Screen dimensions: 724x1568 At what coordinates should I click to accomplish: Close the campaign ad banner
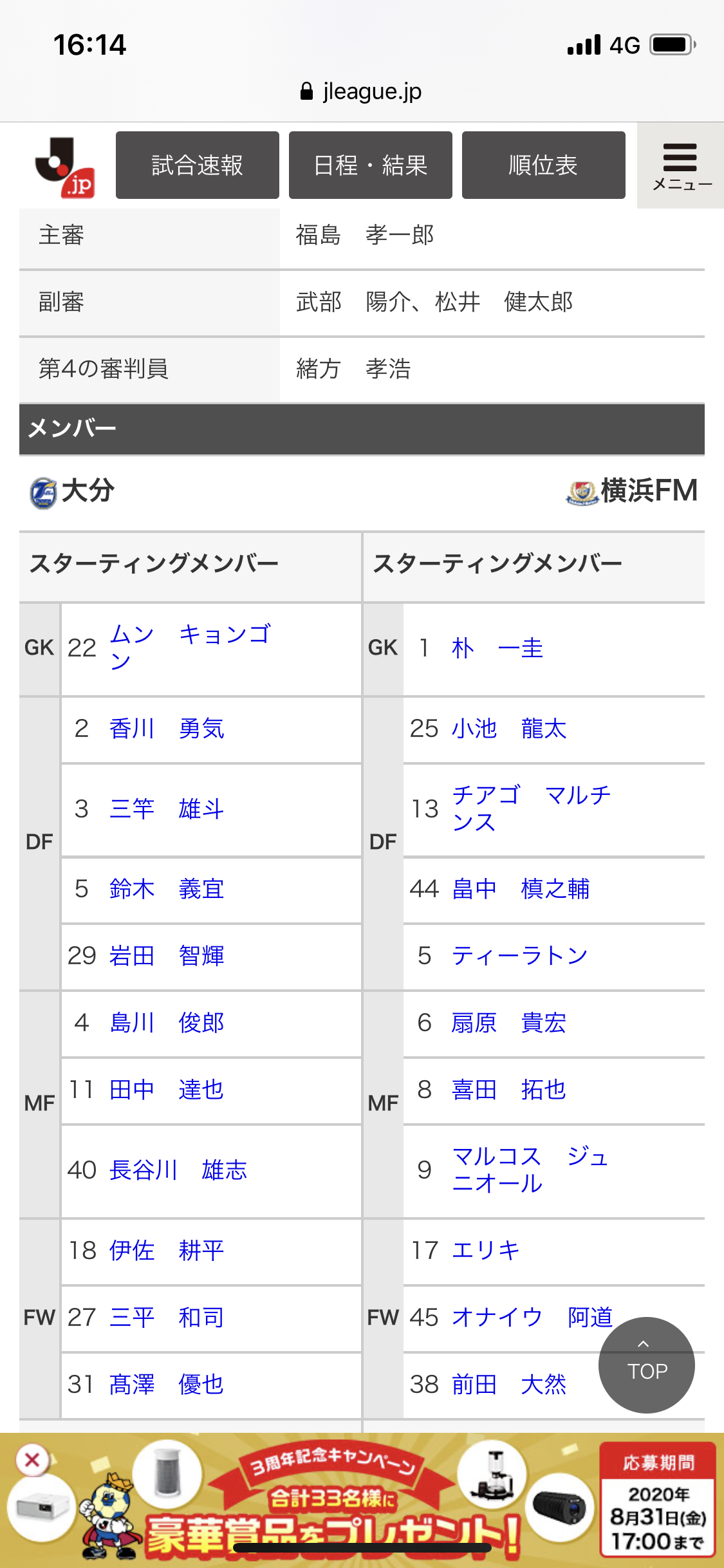pyautogui.click(x=32, y=1460)
